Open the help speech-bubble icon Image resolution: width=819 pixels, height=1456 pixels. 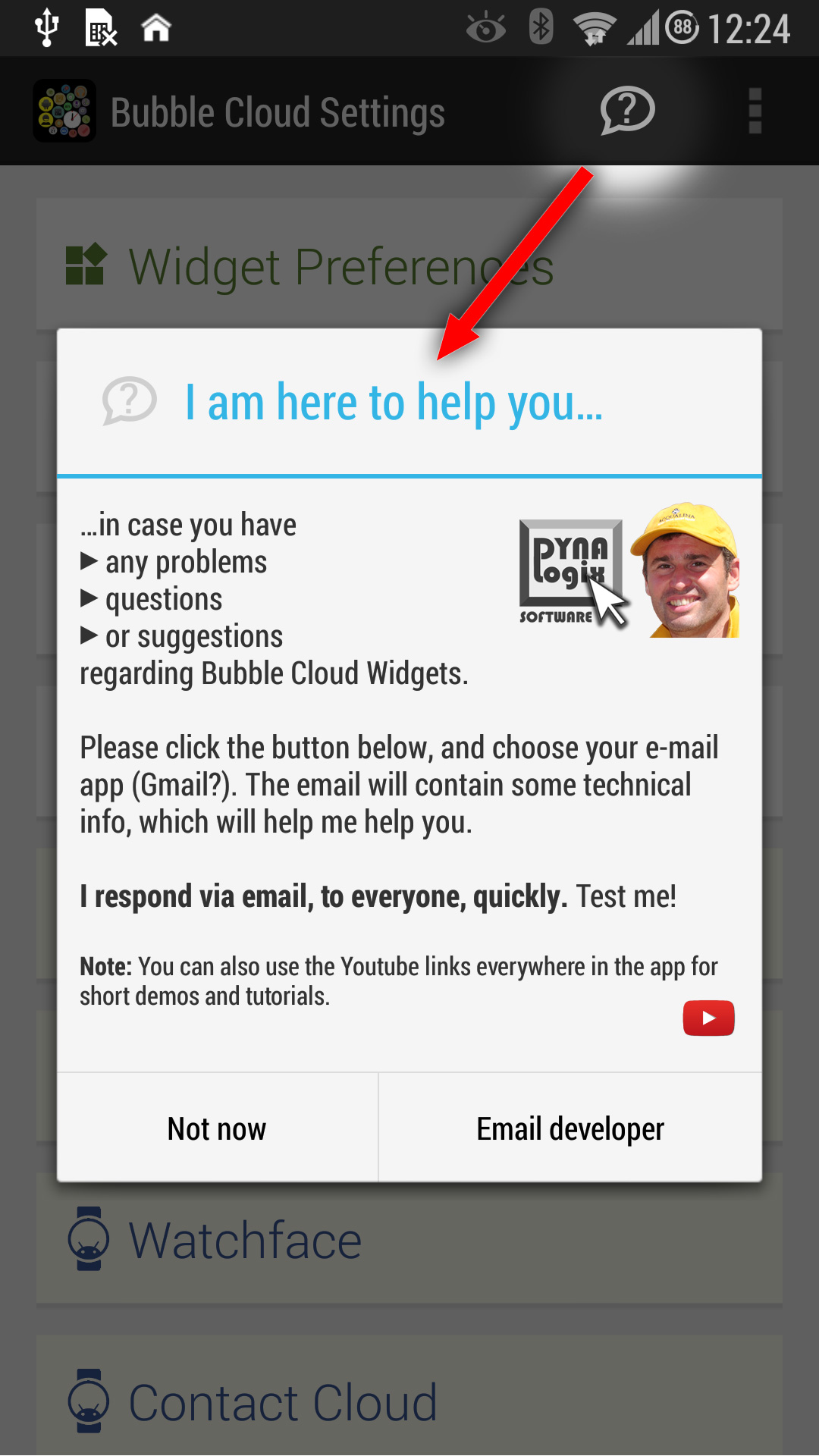[x=627, y=111]
